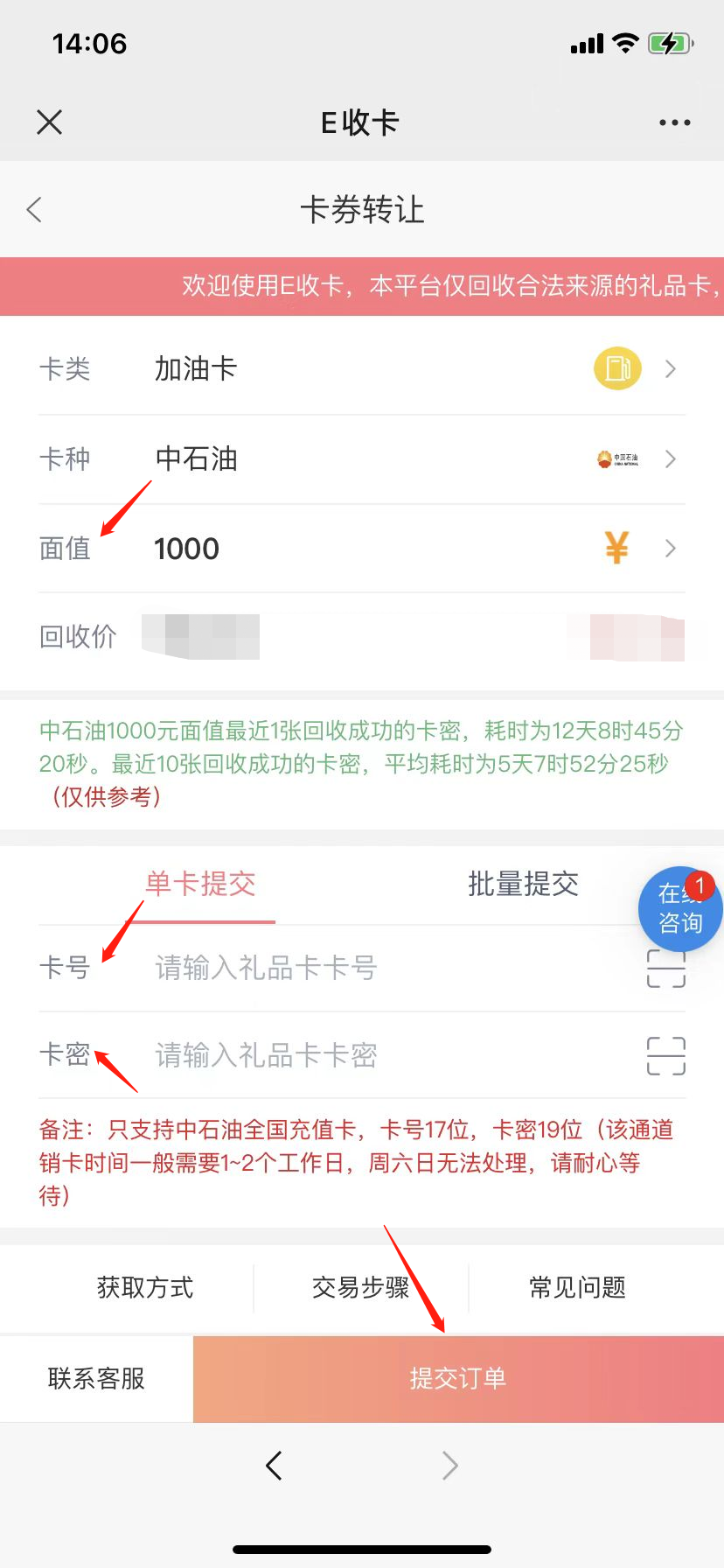Screen dimensions: 724x1568
Task: Focus the 卡号 card number field
Action: tap(385, 968)
